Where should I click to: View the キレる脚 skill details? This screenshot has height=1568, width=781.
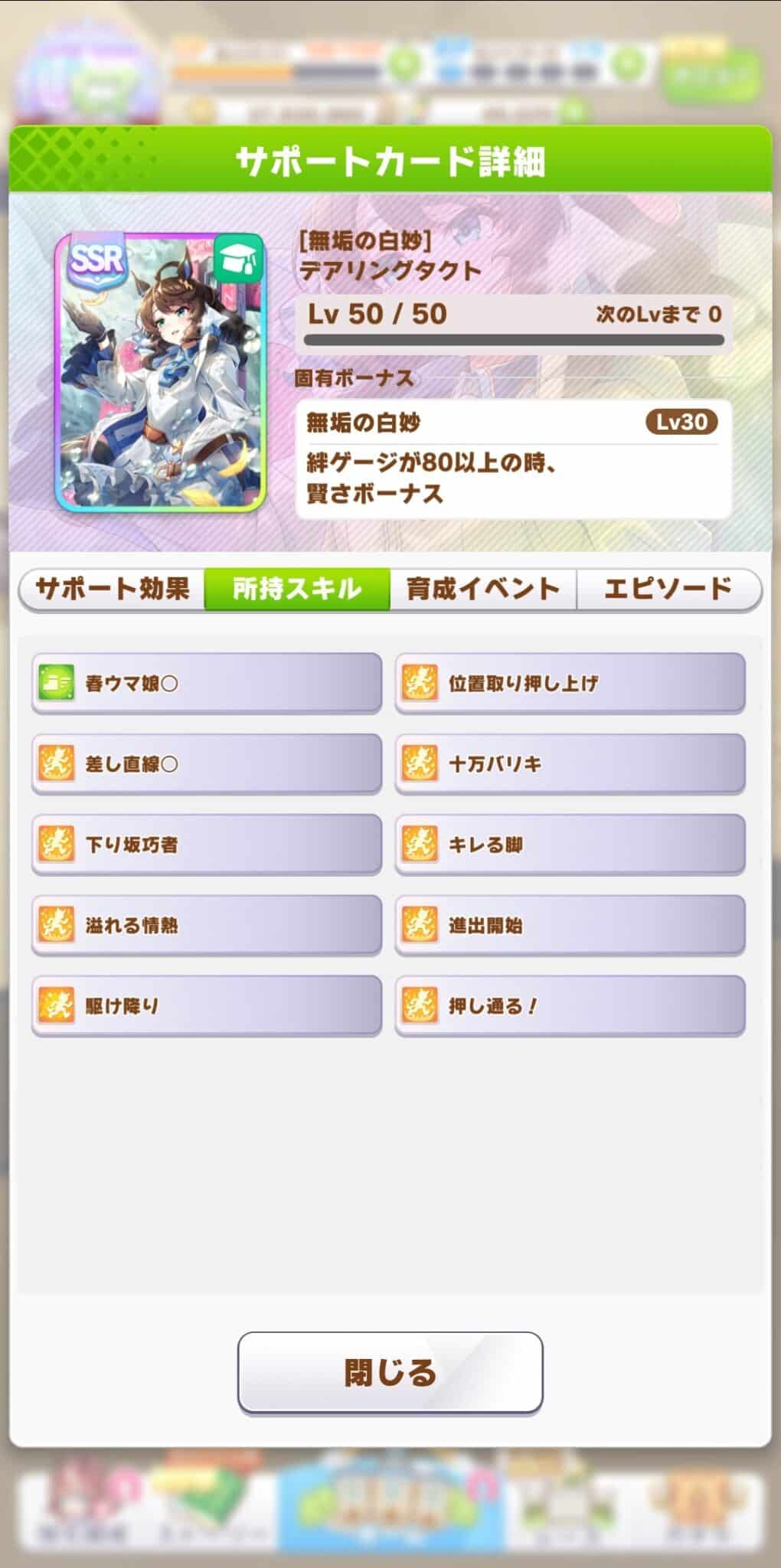coord(570,844)
